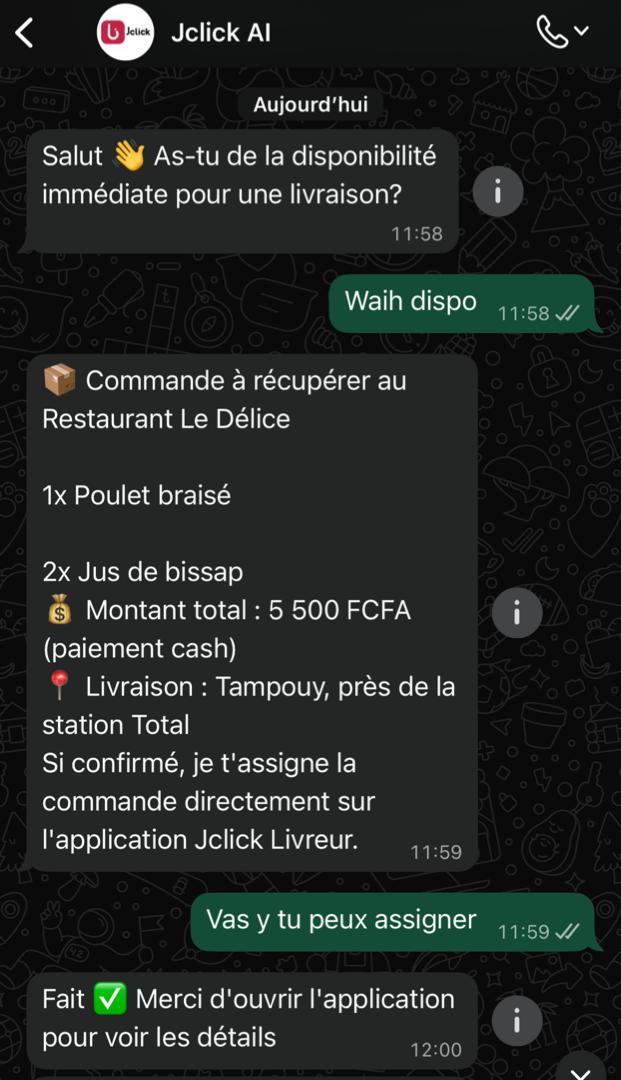Tap info icon beside the Commande message
The image size is (621, 1080).
517,612
